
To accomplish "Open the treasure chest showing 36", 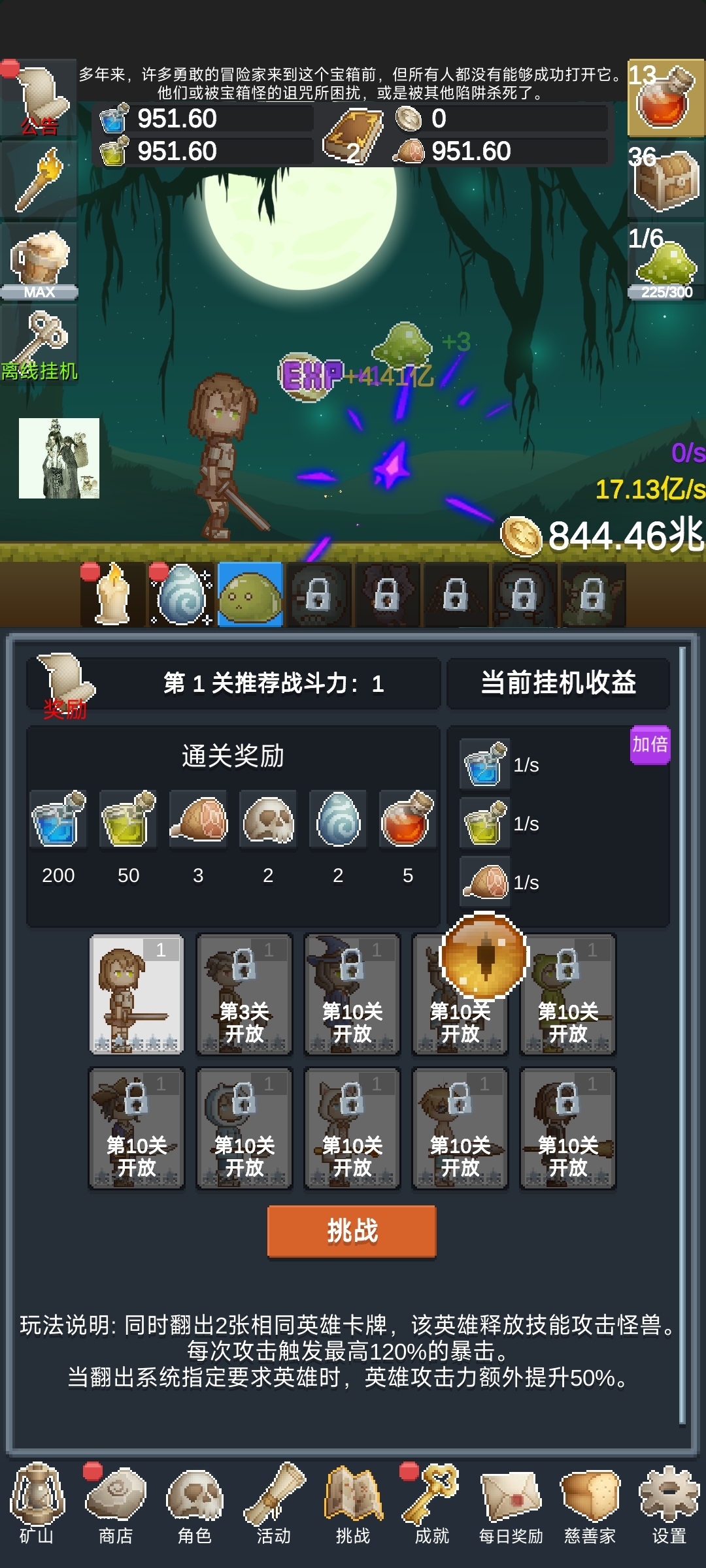I will click(x=666, y=179).
